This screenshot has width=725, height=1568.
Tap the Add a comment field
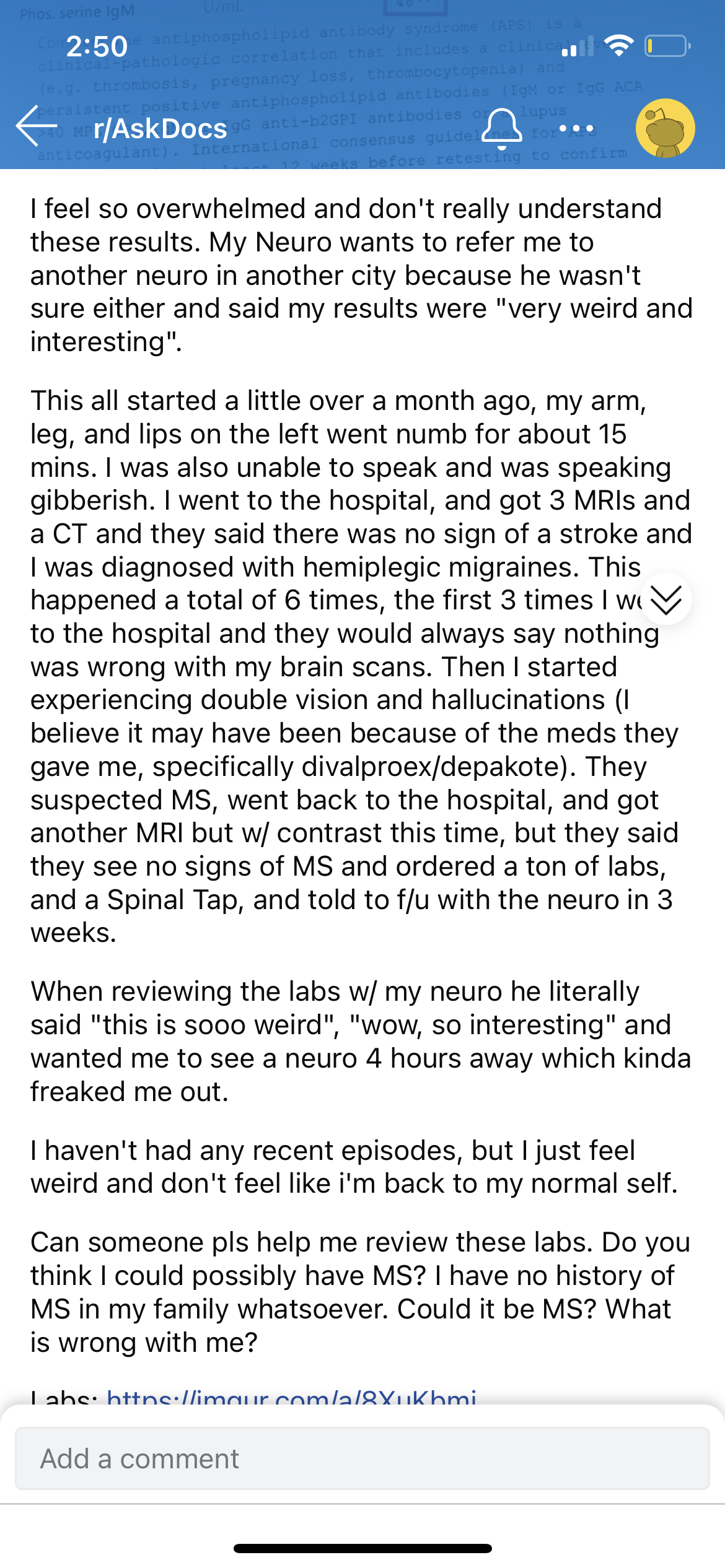362,1458
